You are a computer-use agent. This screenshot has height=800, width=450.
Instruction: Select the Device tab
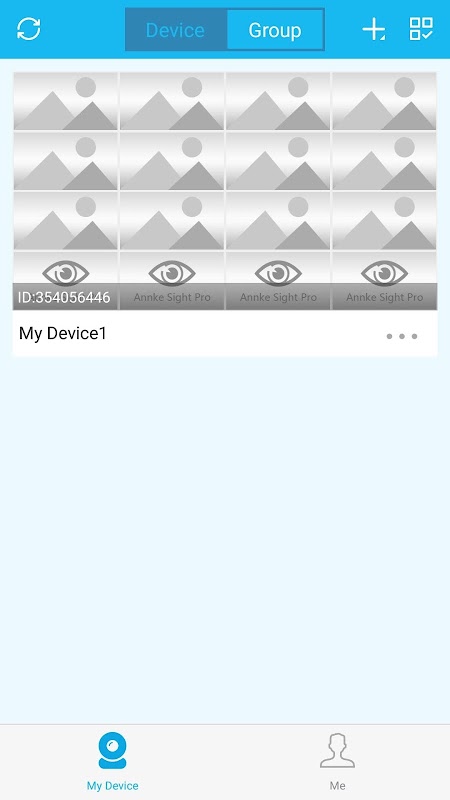(x=176, y=30)
